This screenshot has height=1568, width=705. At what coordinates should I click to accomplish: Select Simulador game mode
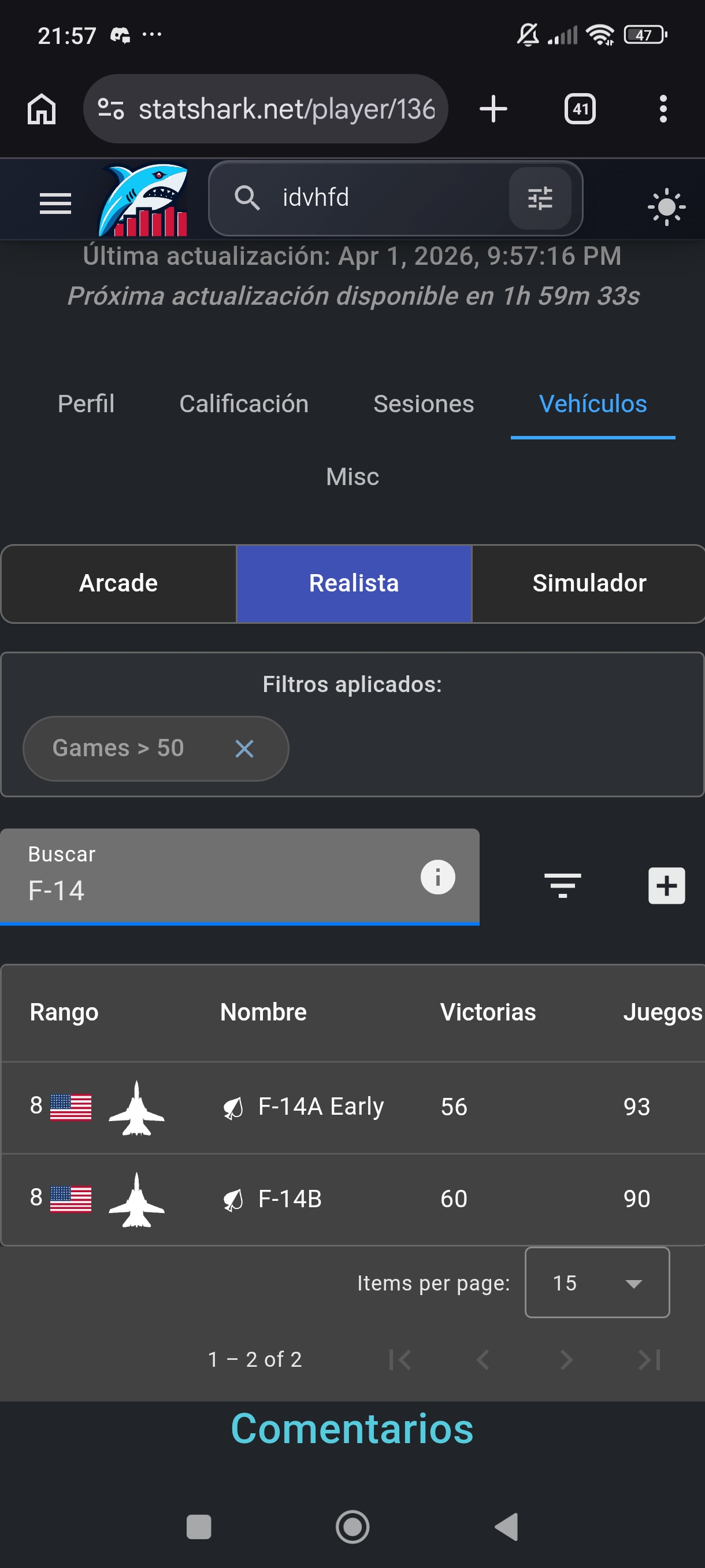coord(589,583)
